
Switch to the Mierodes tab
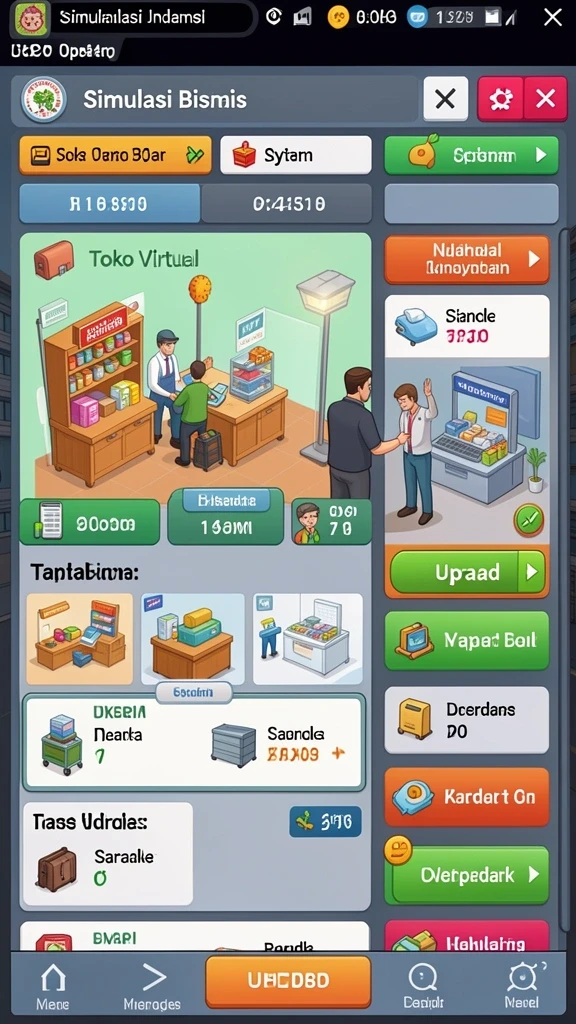coord(153,987)
